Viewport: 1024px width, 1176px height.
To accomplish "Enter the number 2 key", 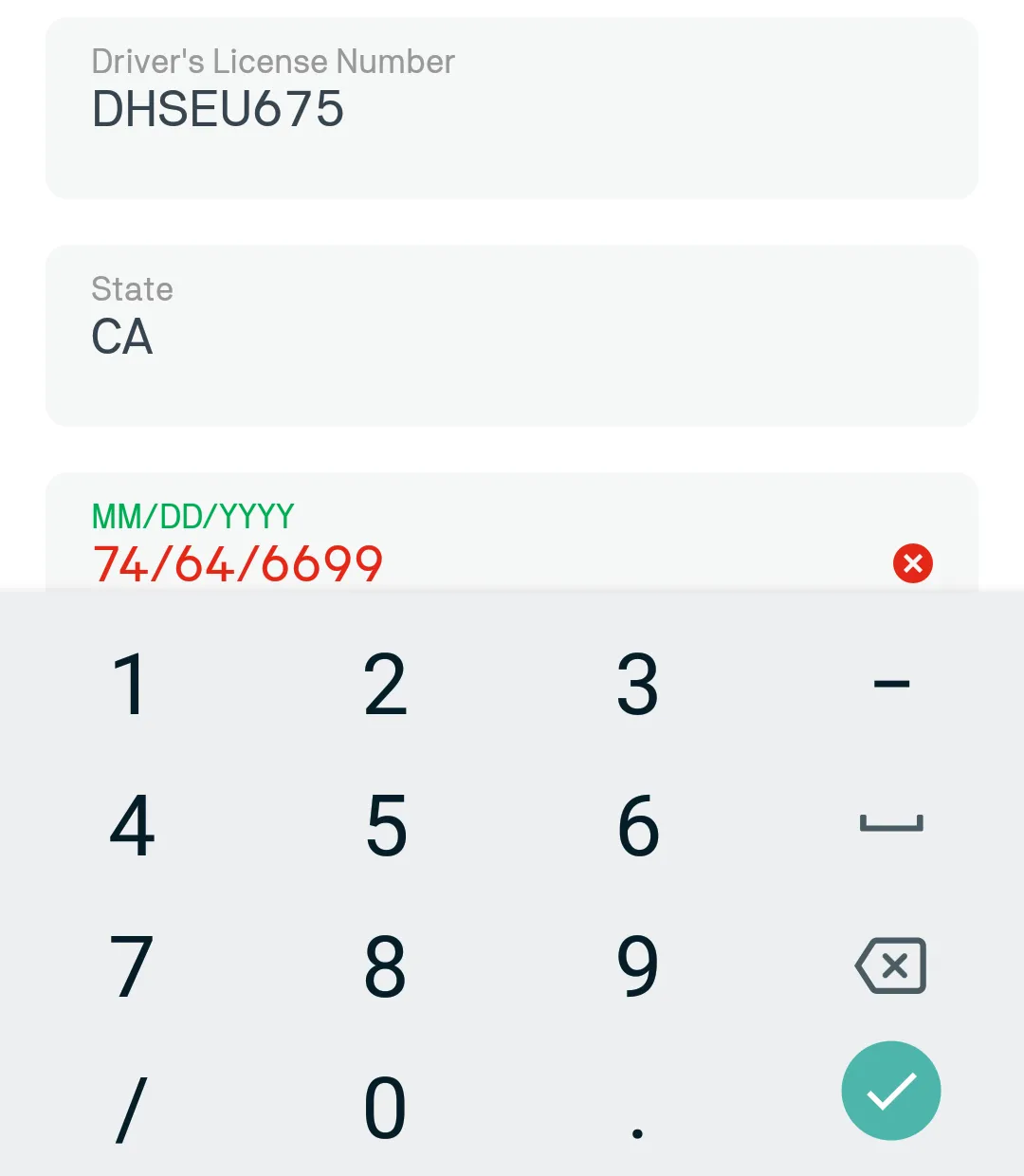I will 385,684.
